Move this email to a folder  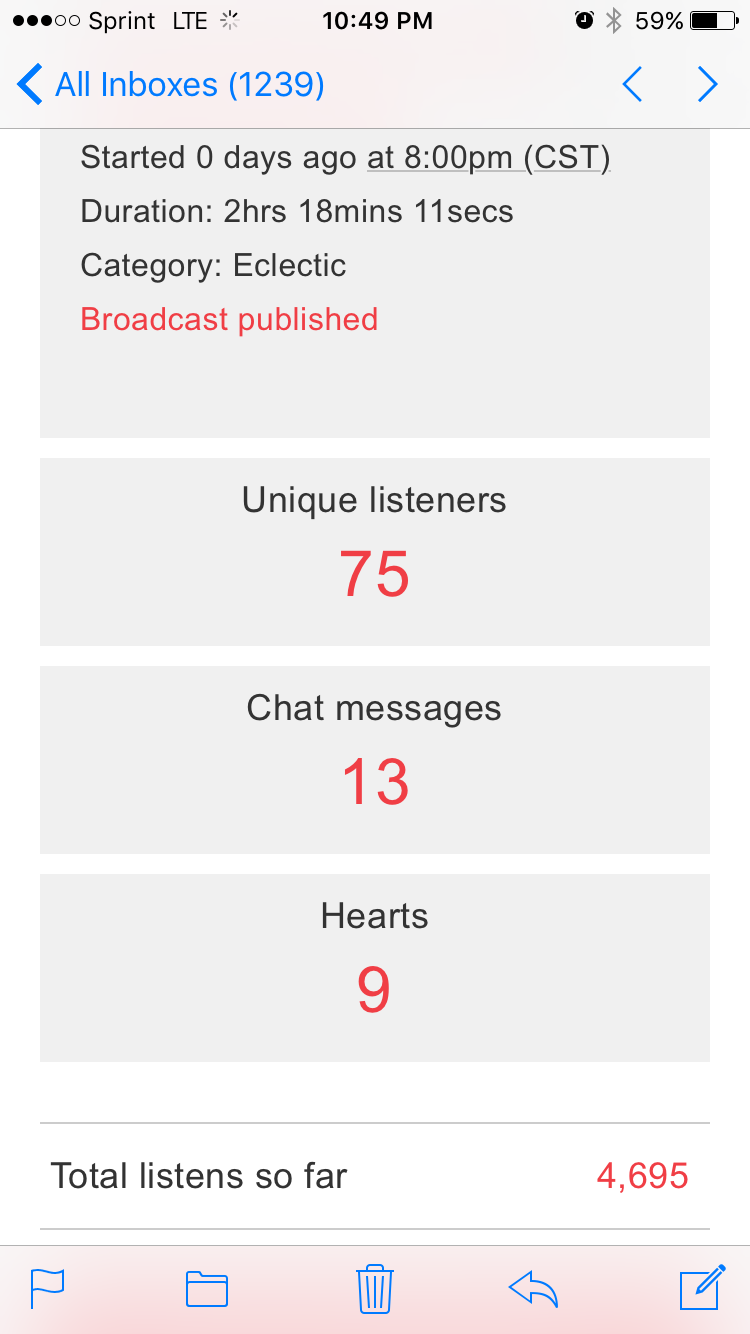[207, 1288]
